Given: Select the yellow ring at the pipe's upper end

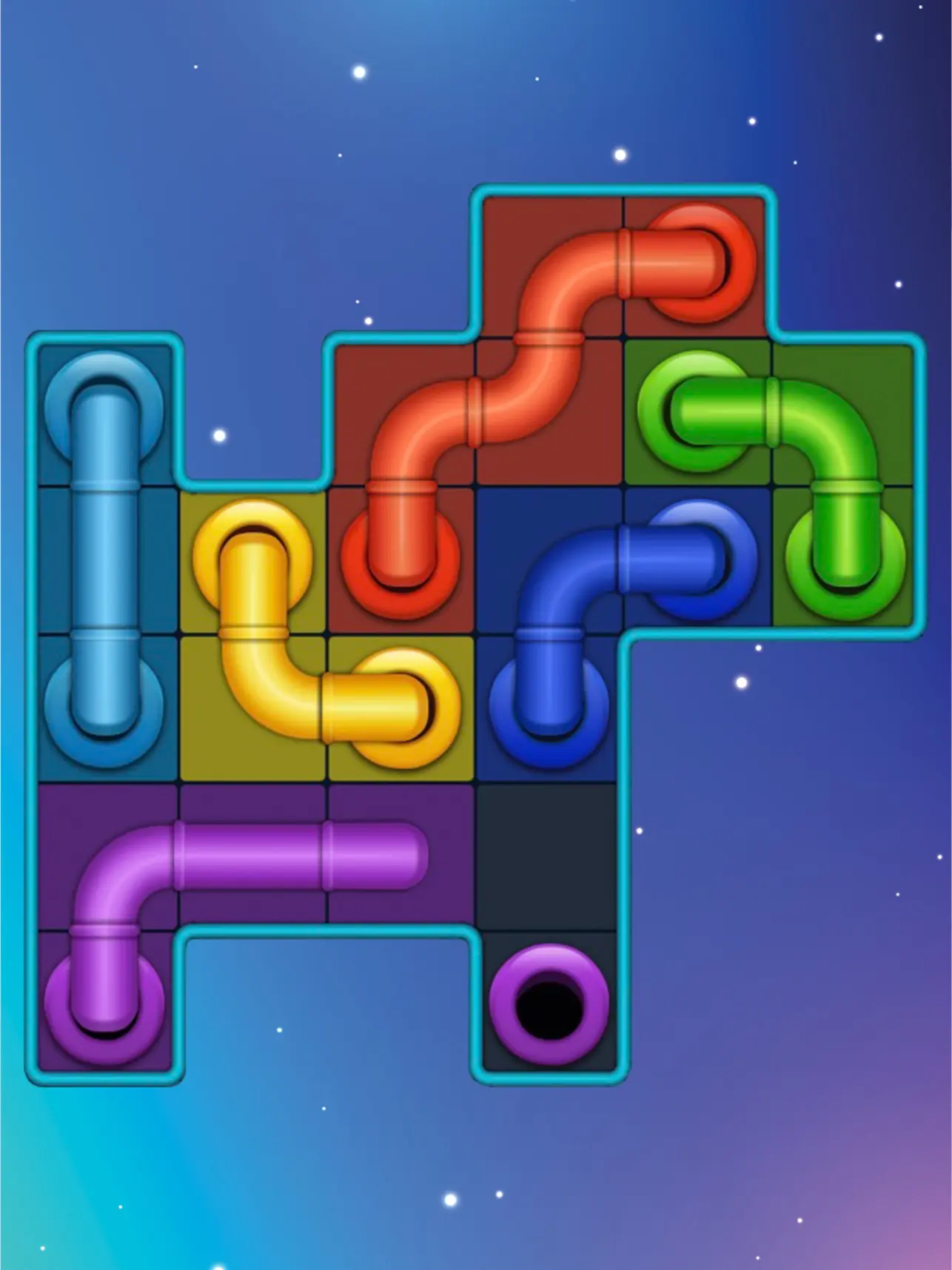Looking at the screenshot, I should 252,560.
